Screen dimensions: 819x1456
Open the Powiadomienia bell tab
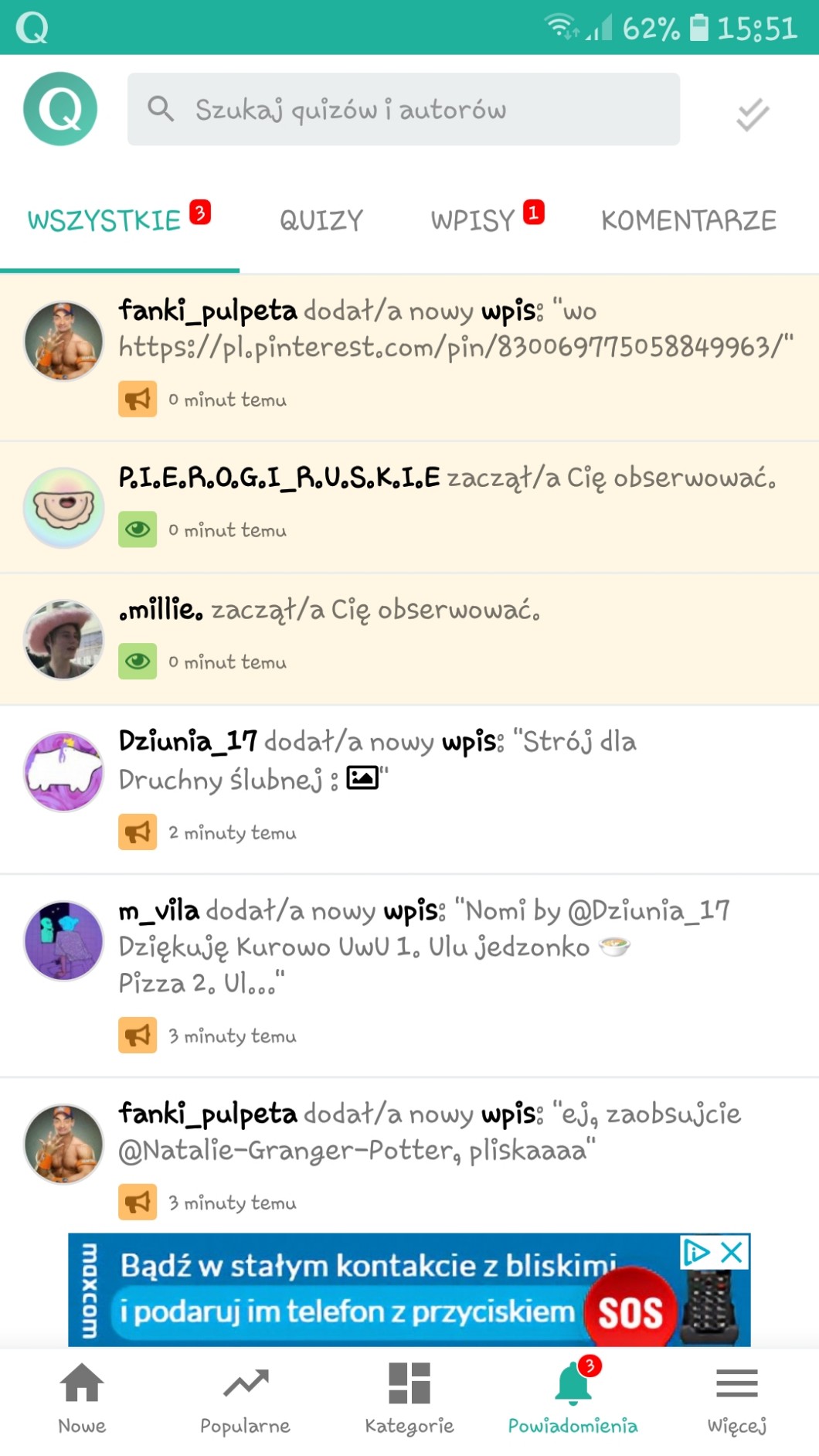click(573, 1397)
